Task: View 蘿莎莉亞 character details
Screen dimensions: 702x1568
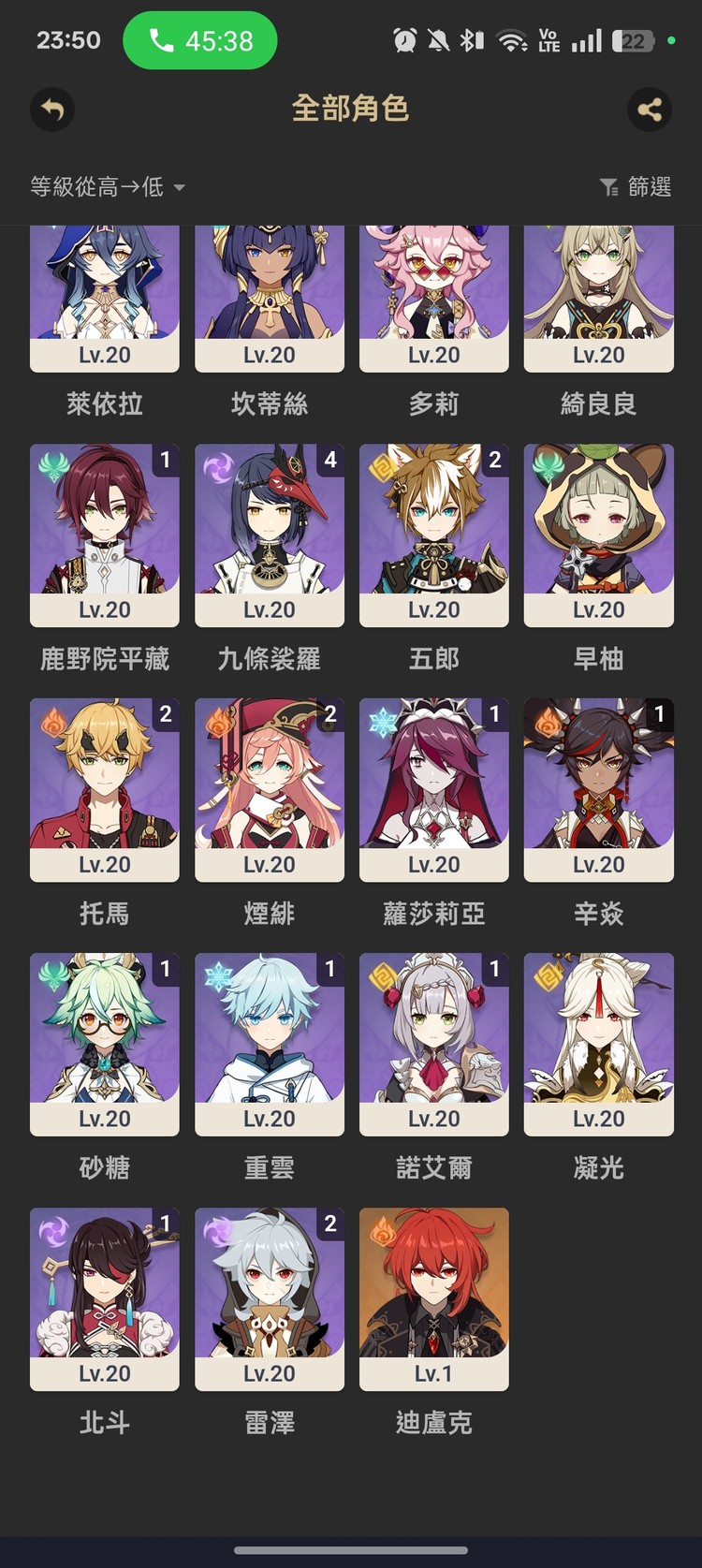Action: (x=434, y=788)
